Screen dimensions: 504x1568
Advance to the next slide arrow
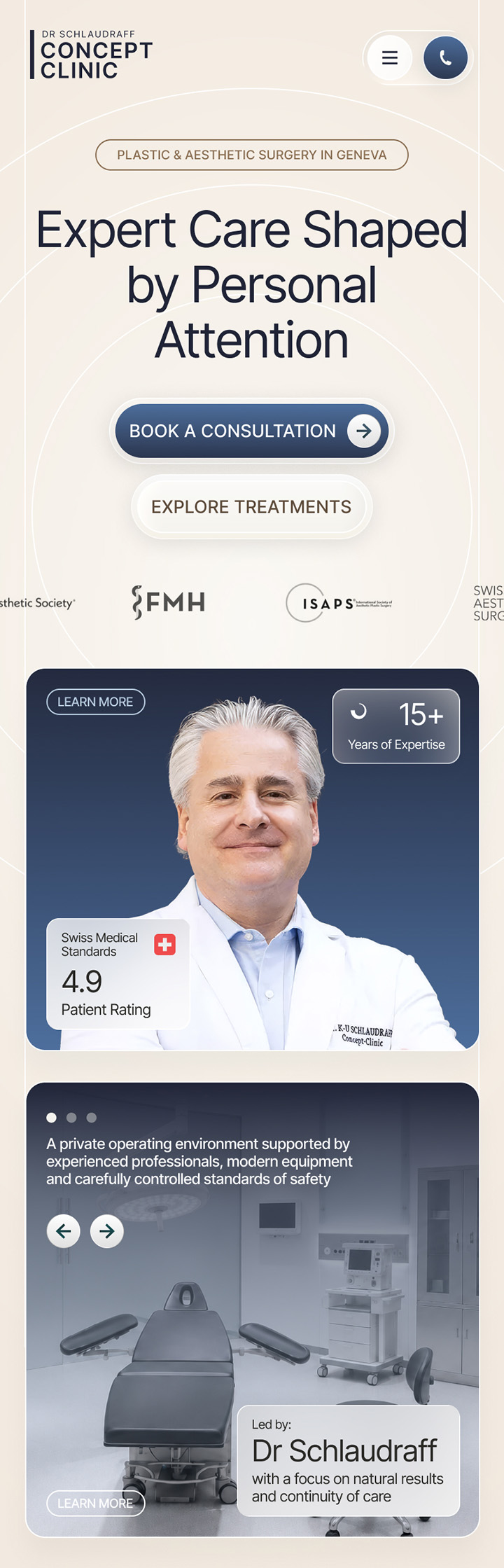tap(107, 1230)
